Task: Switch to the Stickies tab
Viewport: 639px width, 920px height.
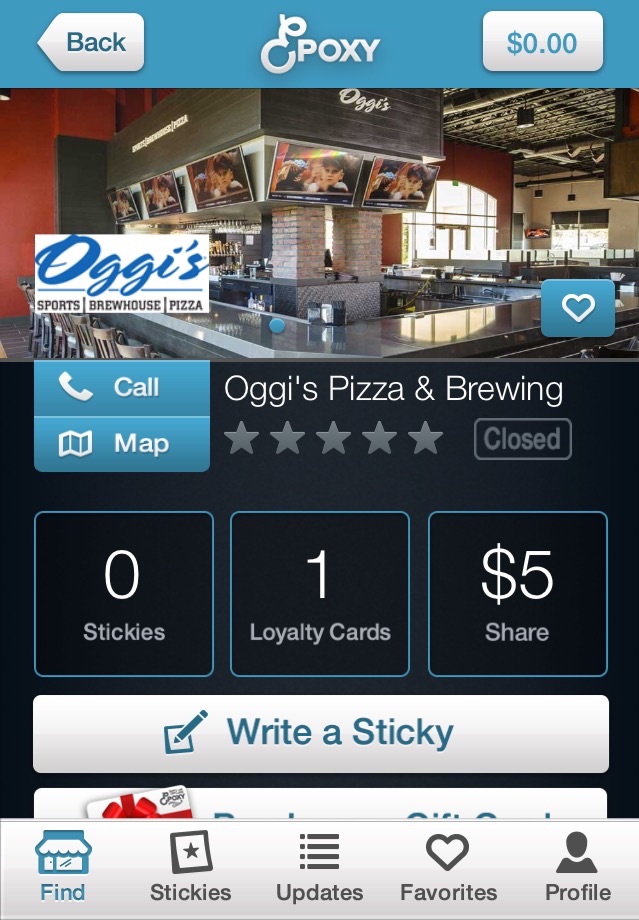Action: coord(190,868)
